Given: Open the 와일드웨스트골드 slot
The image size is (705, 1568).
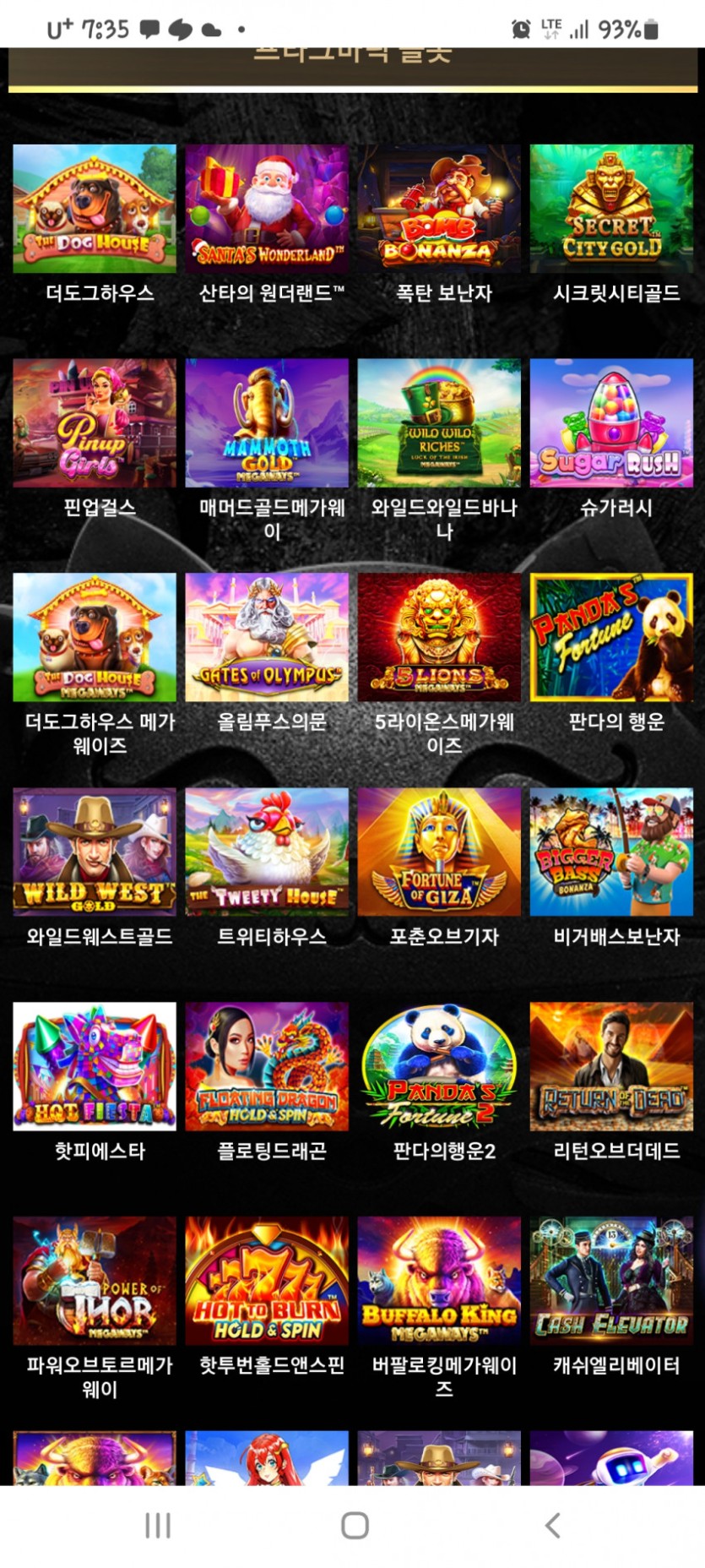Looking at the screenshot, I should [x=95, y=852].
